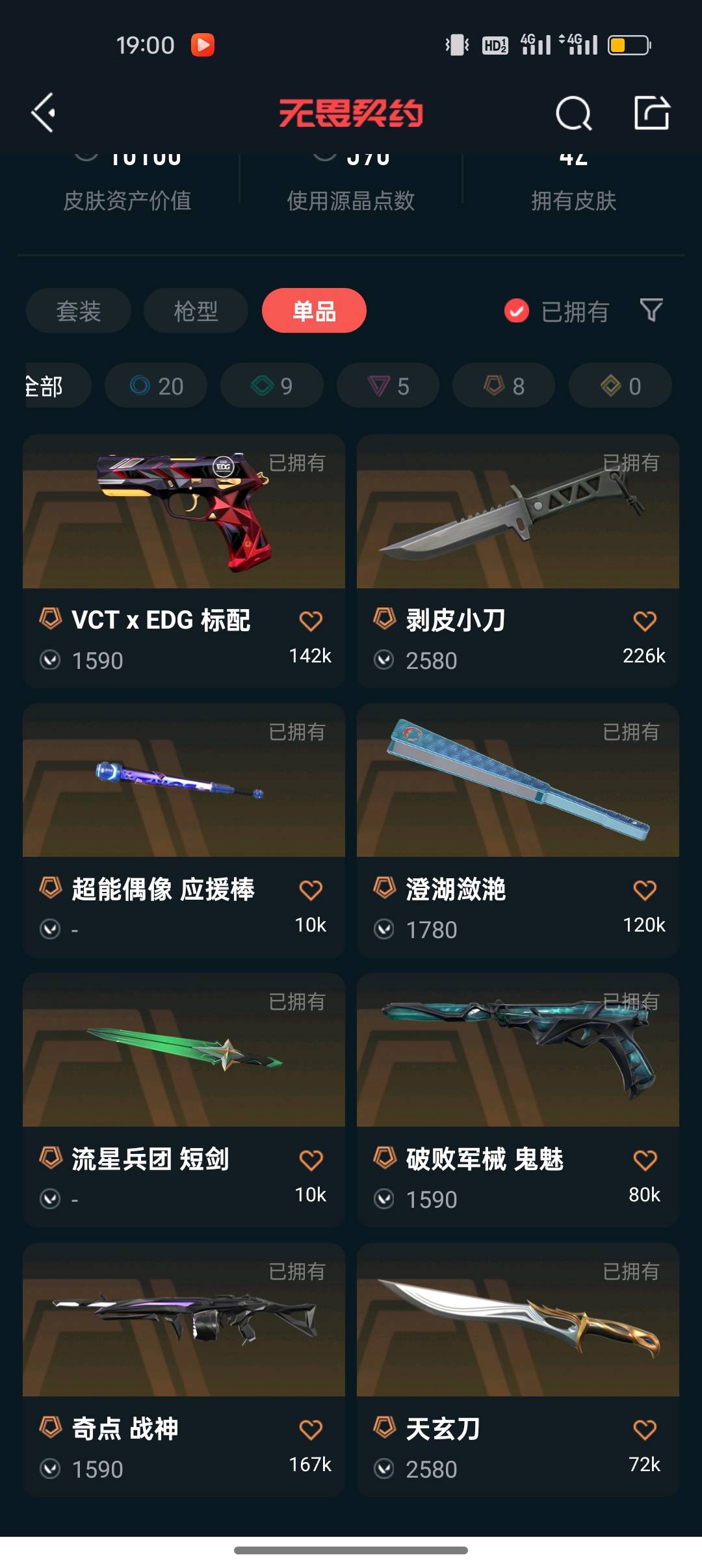Favorite the 剥皮小刀 skin
Viewport: 702px width, 1568px height.
tap(644, 621)
